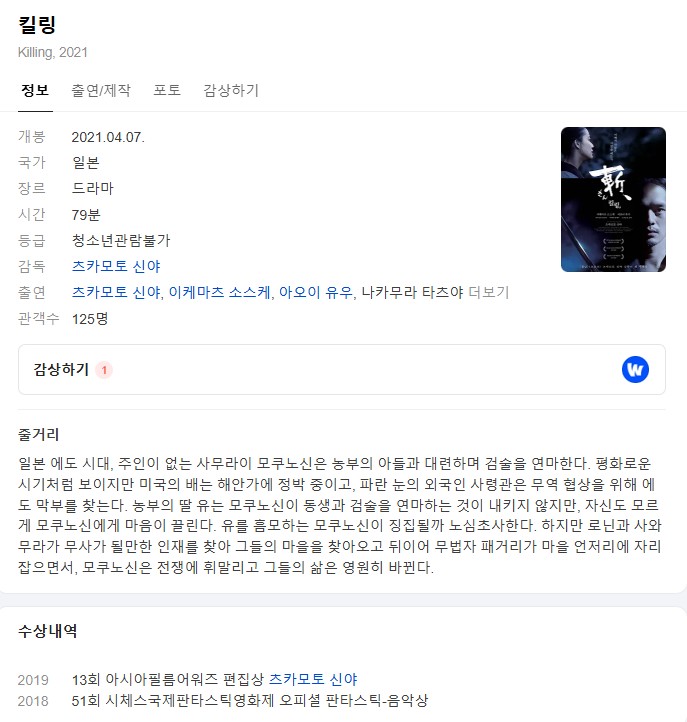Open director 츠카모토 신야 link
Viewport: 687px width, 722px height.
[x=116, y=266]
